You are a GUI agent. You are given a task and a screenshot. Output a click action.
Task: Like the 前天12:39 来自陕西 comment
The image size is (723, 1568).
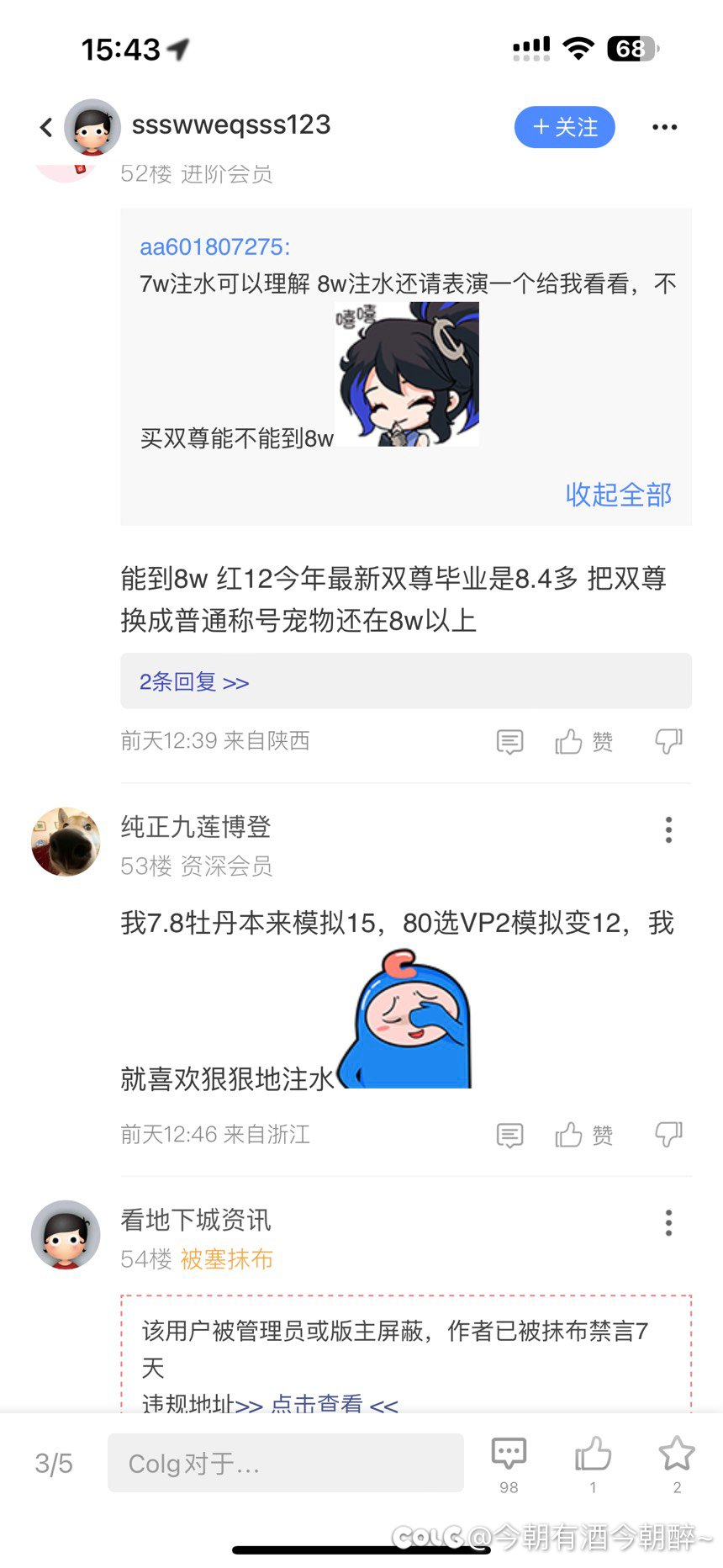point(583,741)
